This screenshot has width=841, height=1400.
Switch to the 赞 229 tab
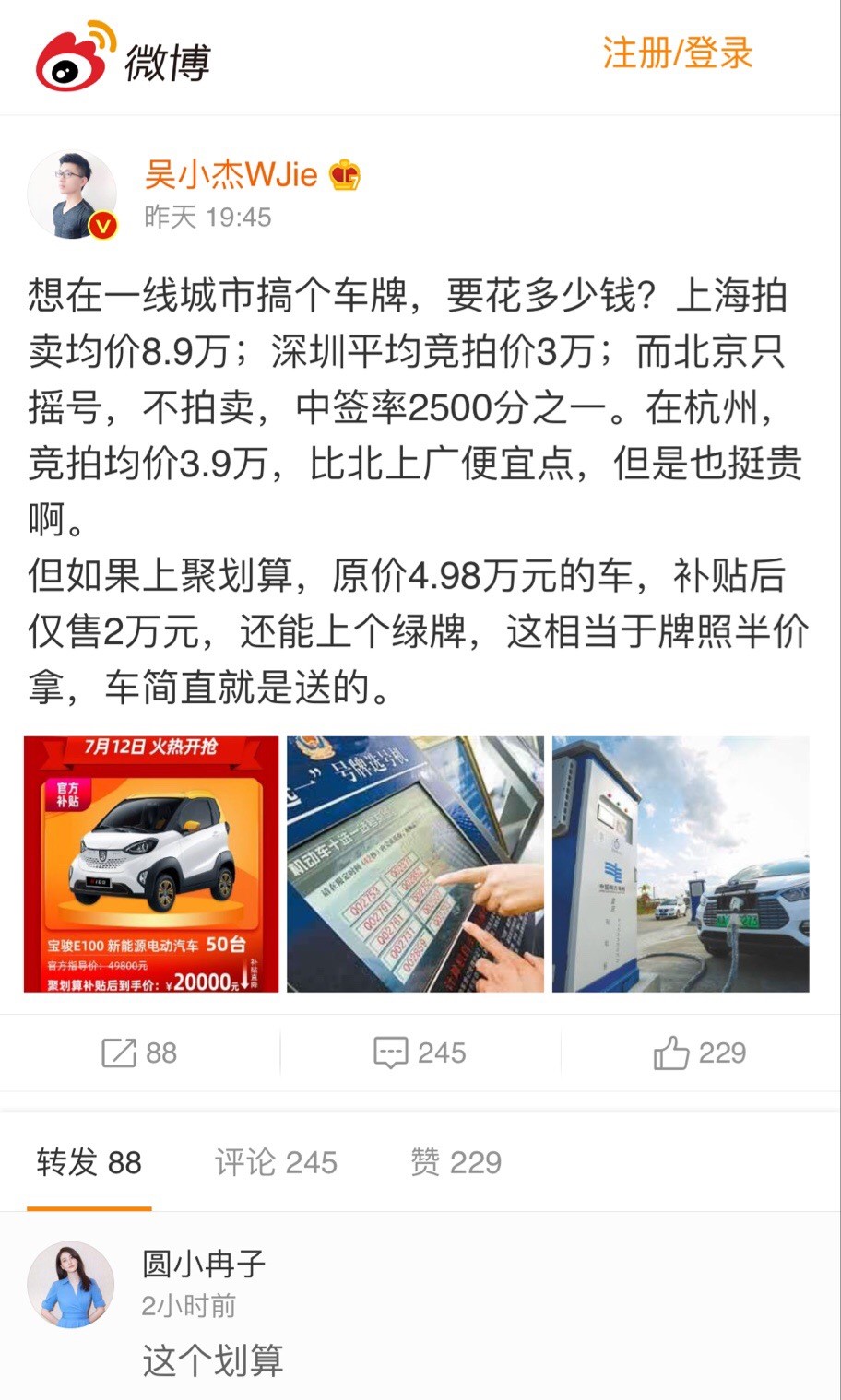456,1162
